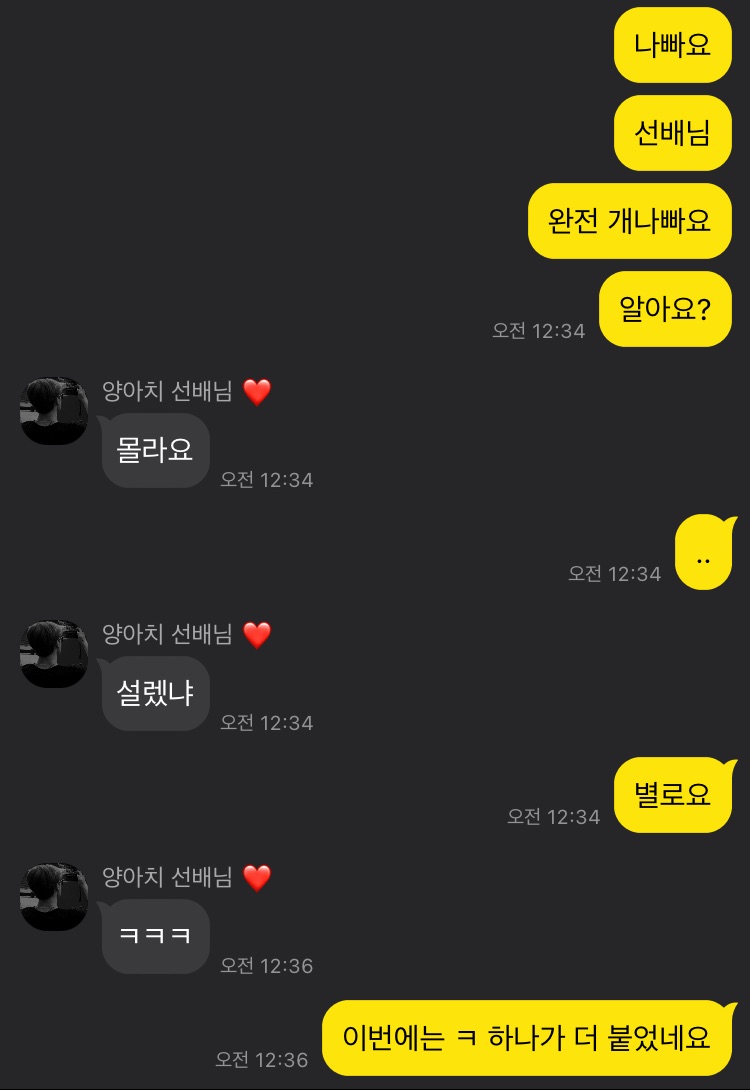This screenshot has height=1090, width=750.
Task: Open sender's profile photo beside ㅋㅋㅋ message
Action: pos(54,897)
